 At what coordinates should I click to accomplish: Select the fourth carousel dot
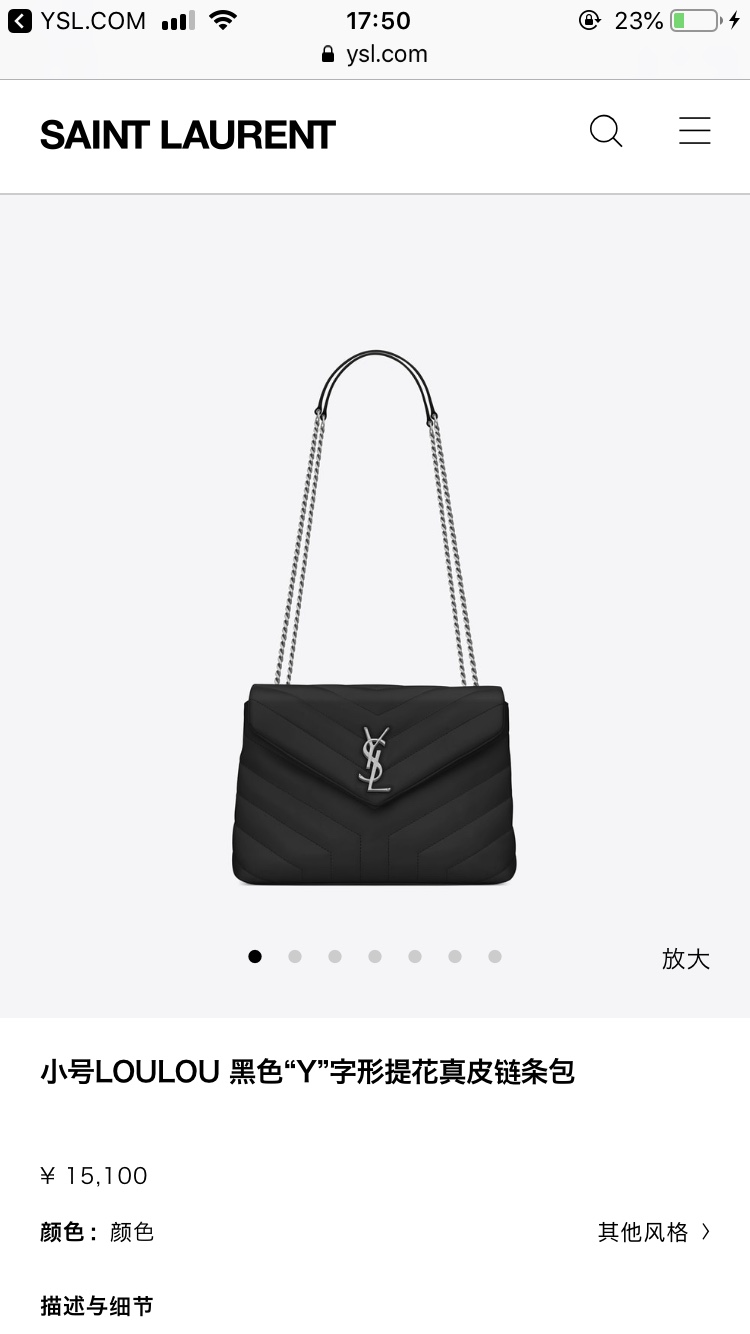click(375, 956)
